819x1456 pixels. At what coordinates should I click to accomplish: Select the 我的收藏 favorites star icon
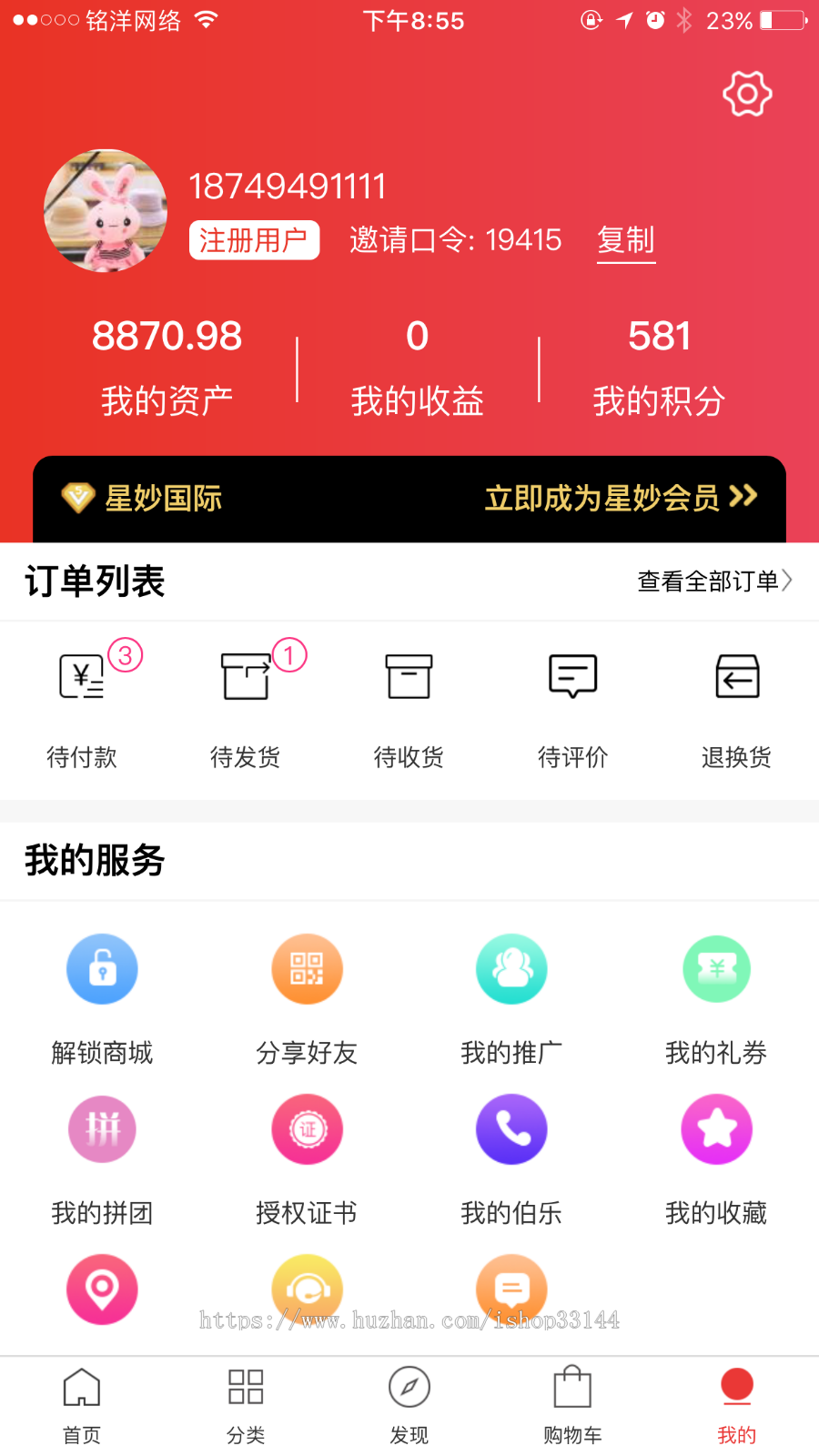(716, 1128)
